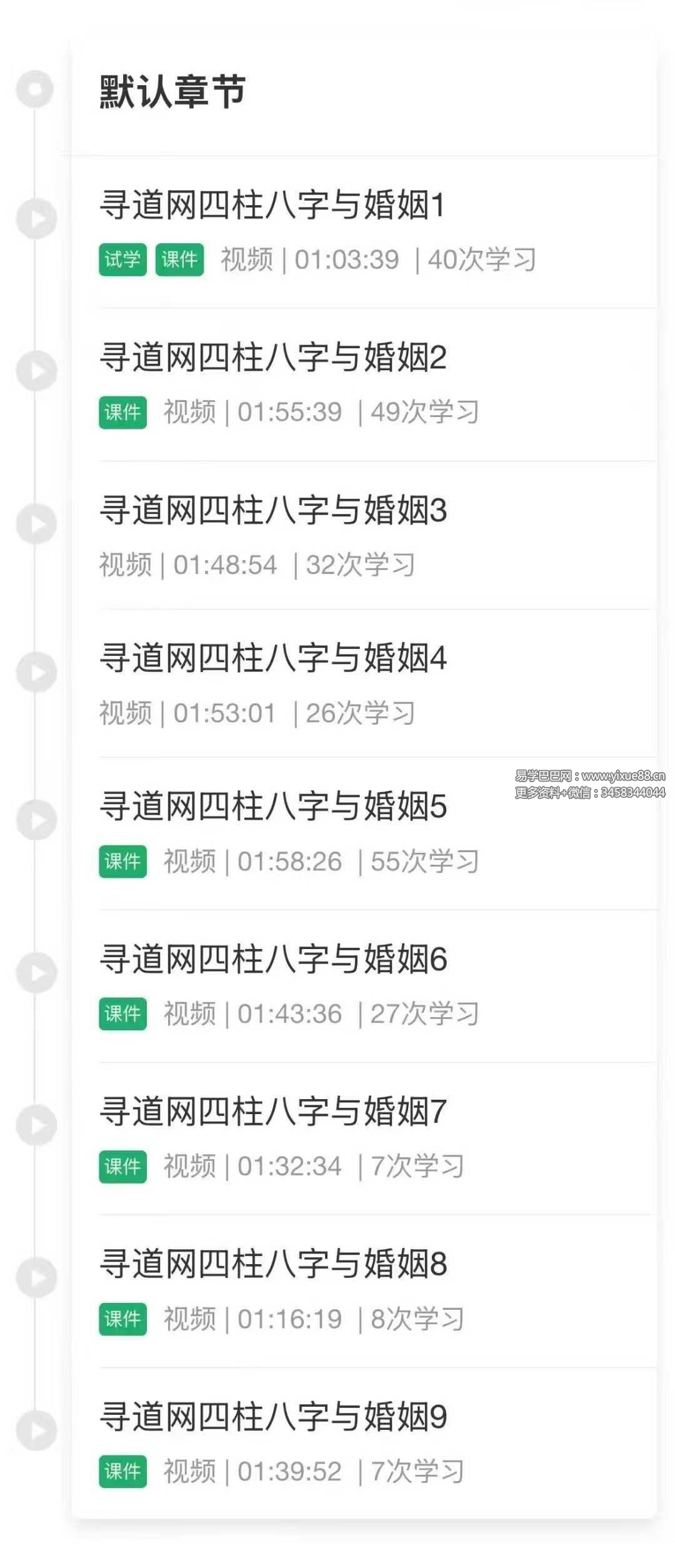Screen dimensions: 675x1568
Task: Open lesson 寻道网四柱八字与婚姻6
Action: click(272, 959)
